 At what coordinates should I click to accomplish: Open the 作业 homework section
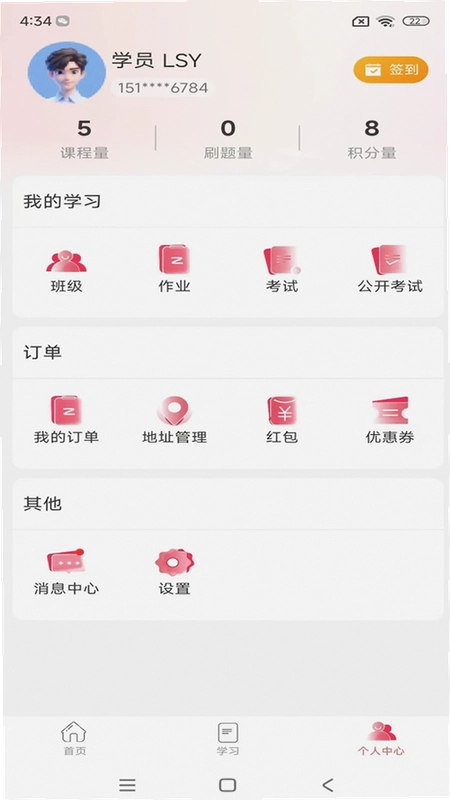coord(174,270)
